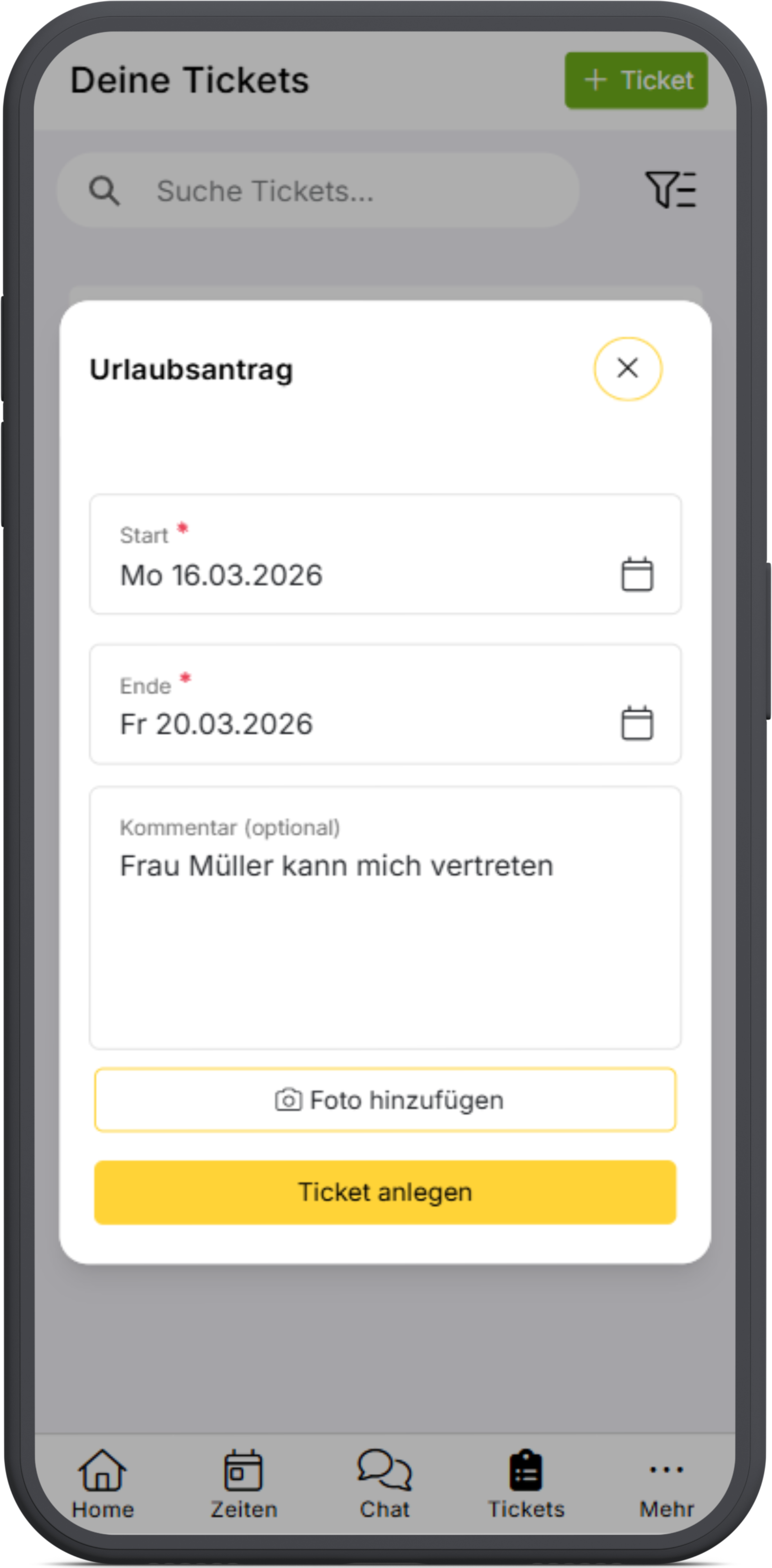
Task: Close the Urlaubsantrag dialog
Action: pyautogui.click(x=627, y=368)
